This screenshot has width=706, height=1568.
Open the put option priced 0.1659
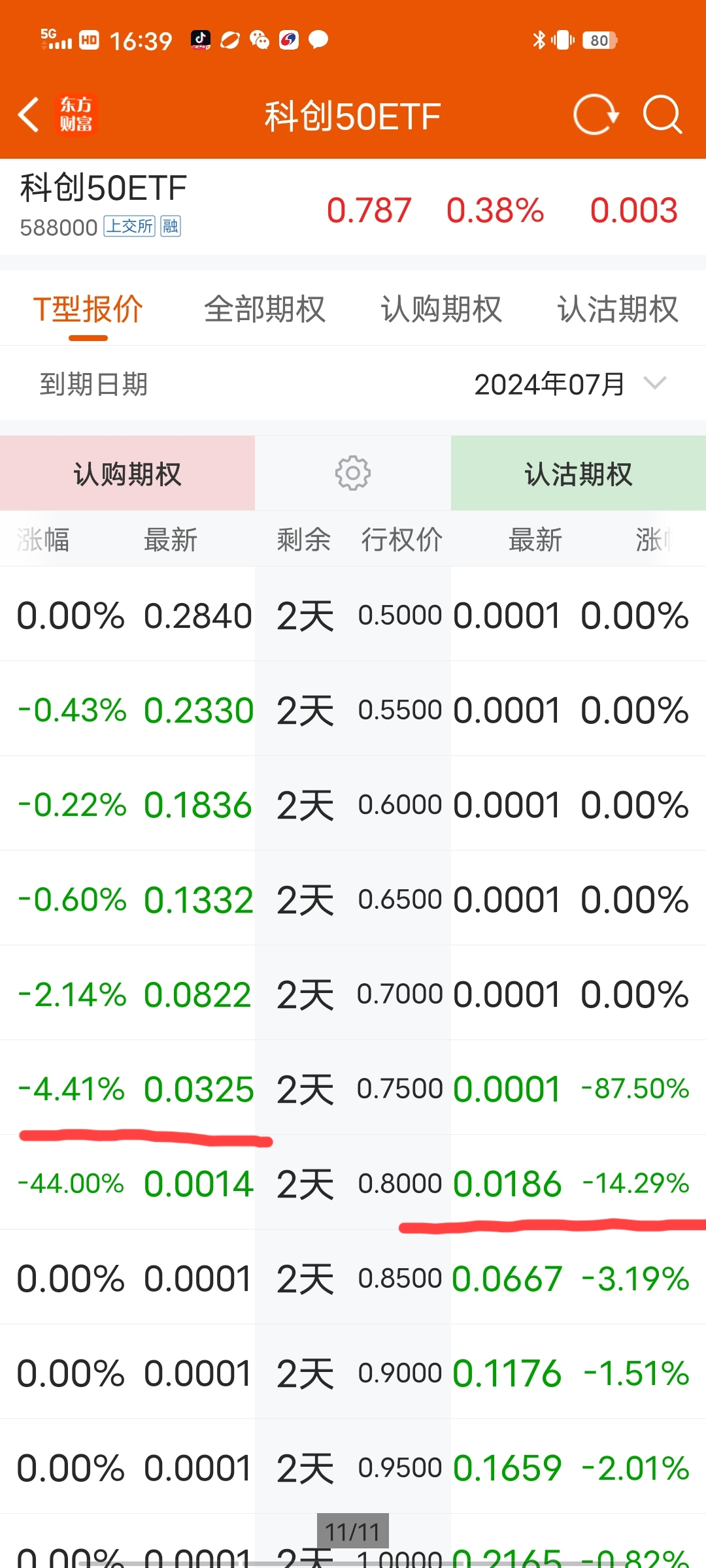pos(507,1468)
